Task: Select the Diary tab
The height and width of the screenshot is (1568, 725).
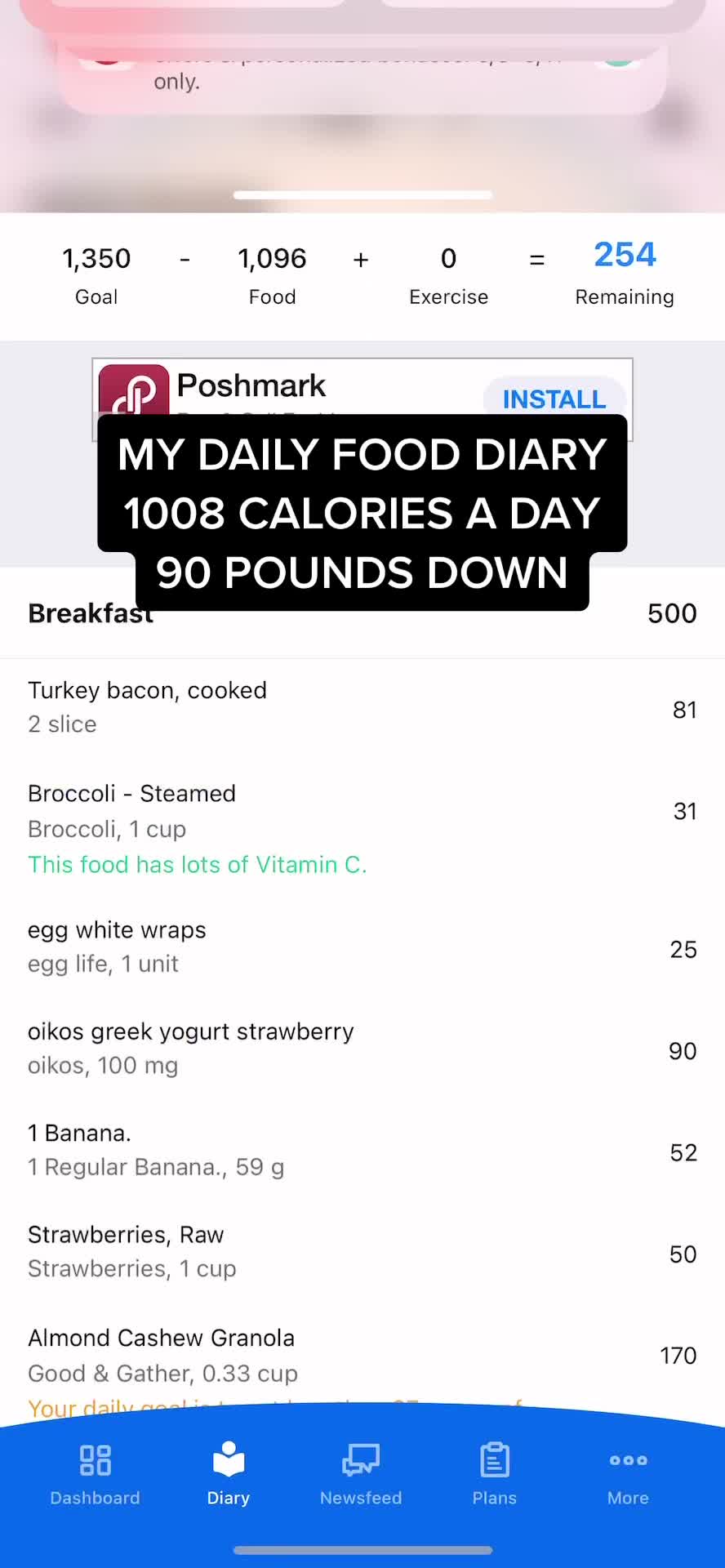Action: (x=228, y=1473)
